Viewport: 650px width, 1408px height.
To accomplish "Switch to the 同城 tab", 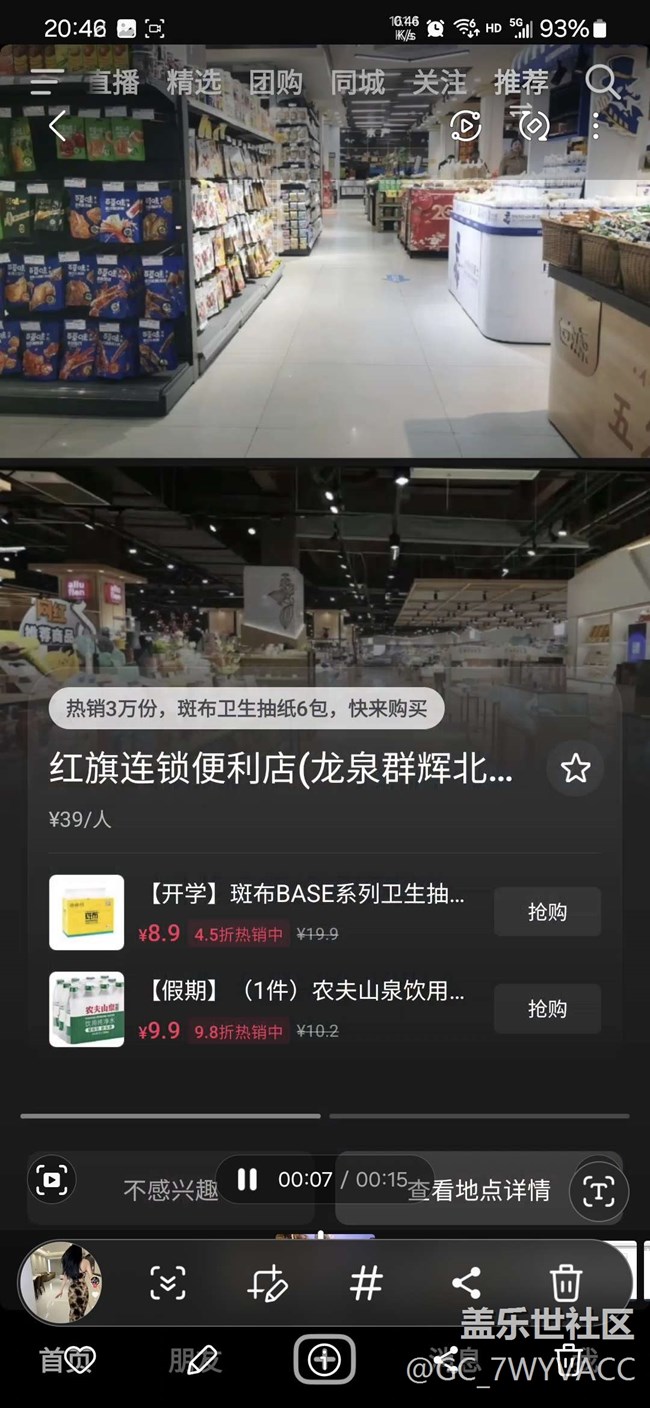I will 358,82.
